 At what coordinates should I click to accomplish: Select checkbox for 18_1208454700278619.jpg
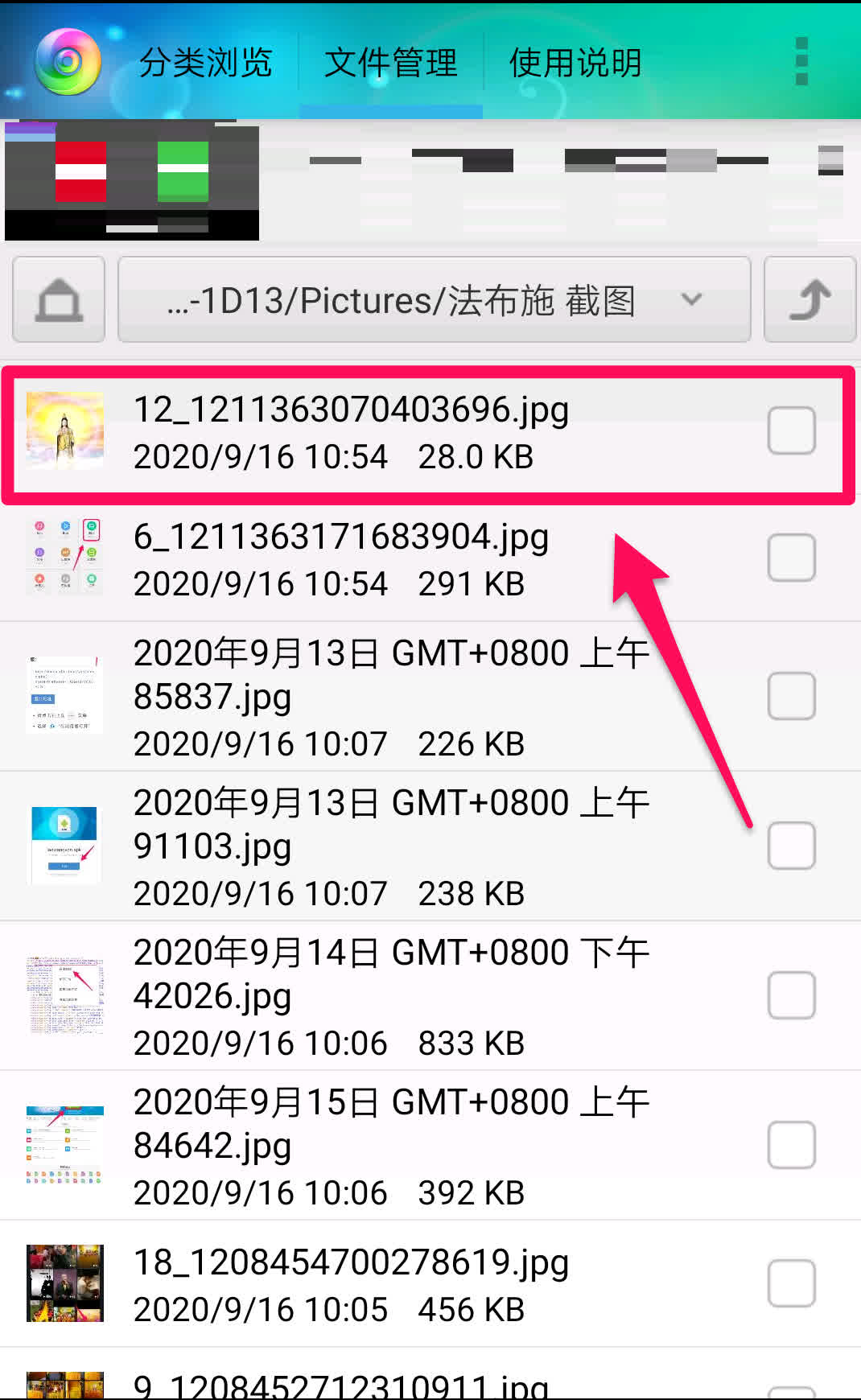792,1283
